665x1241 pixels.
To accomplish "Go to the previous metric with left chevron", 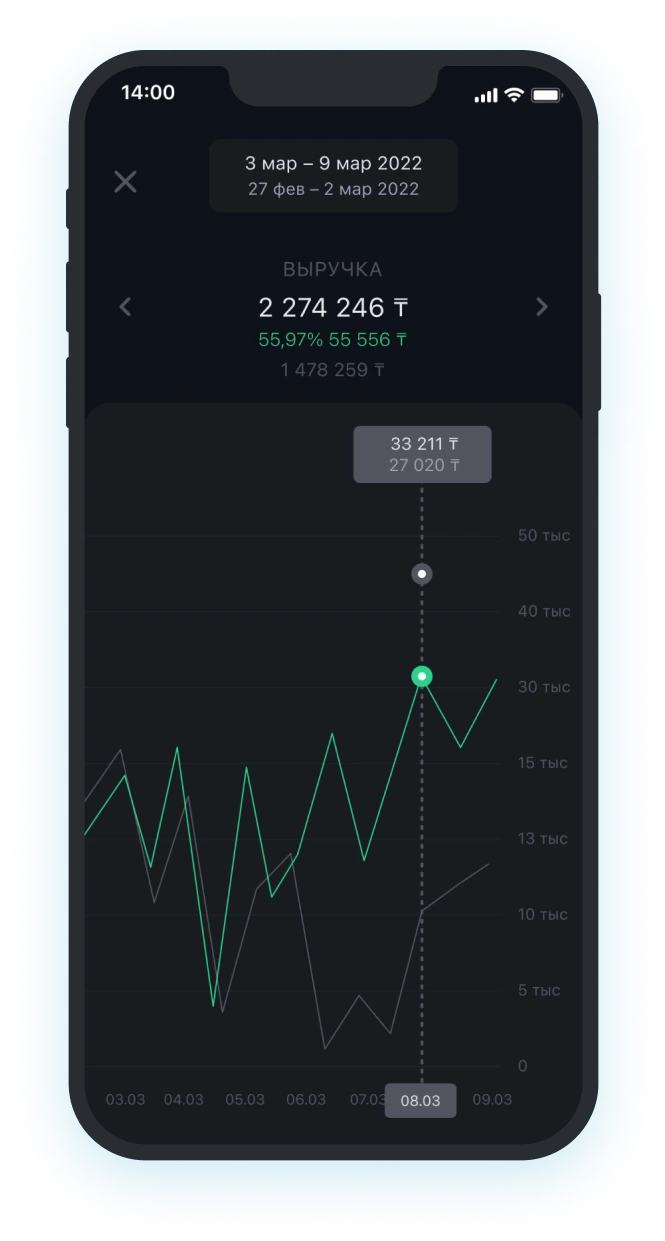I will tap(125, 307).
